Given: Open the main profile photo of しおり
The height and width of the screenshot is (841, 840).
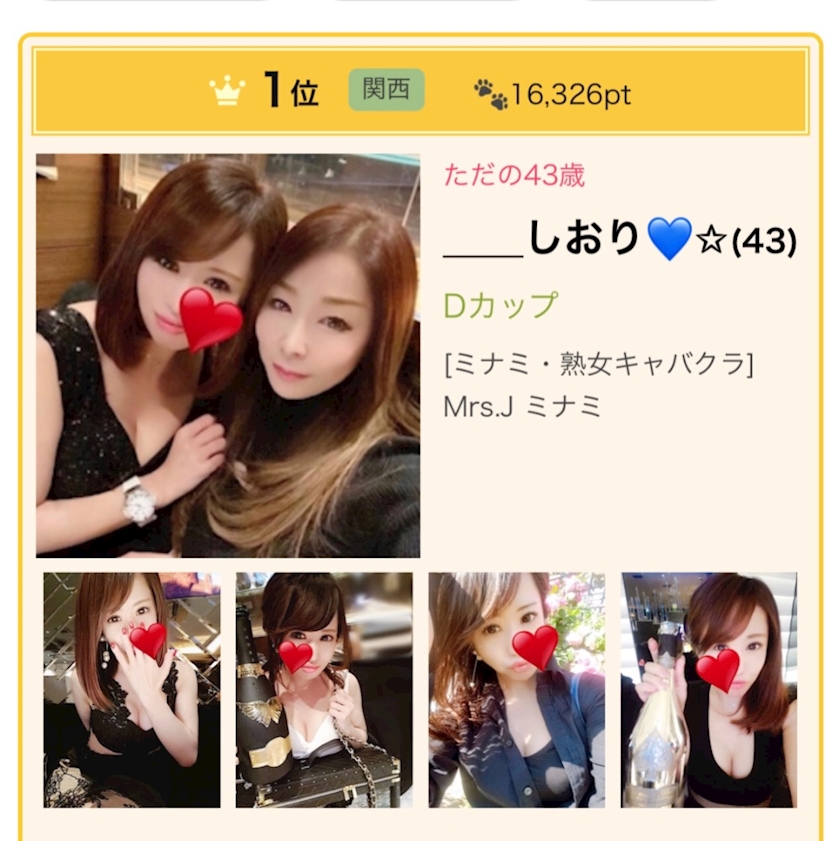Looking at the screenshot, I should [x=228, y=356].
